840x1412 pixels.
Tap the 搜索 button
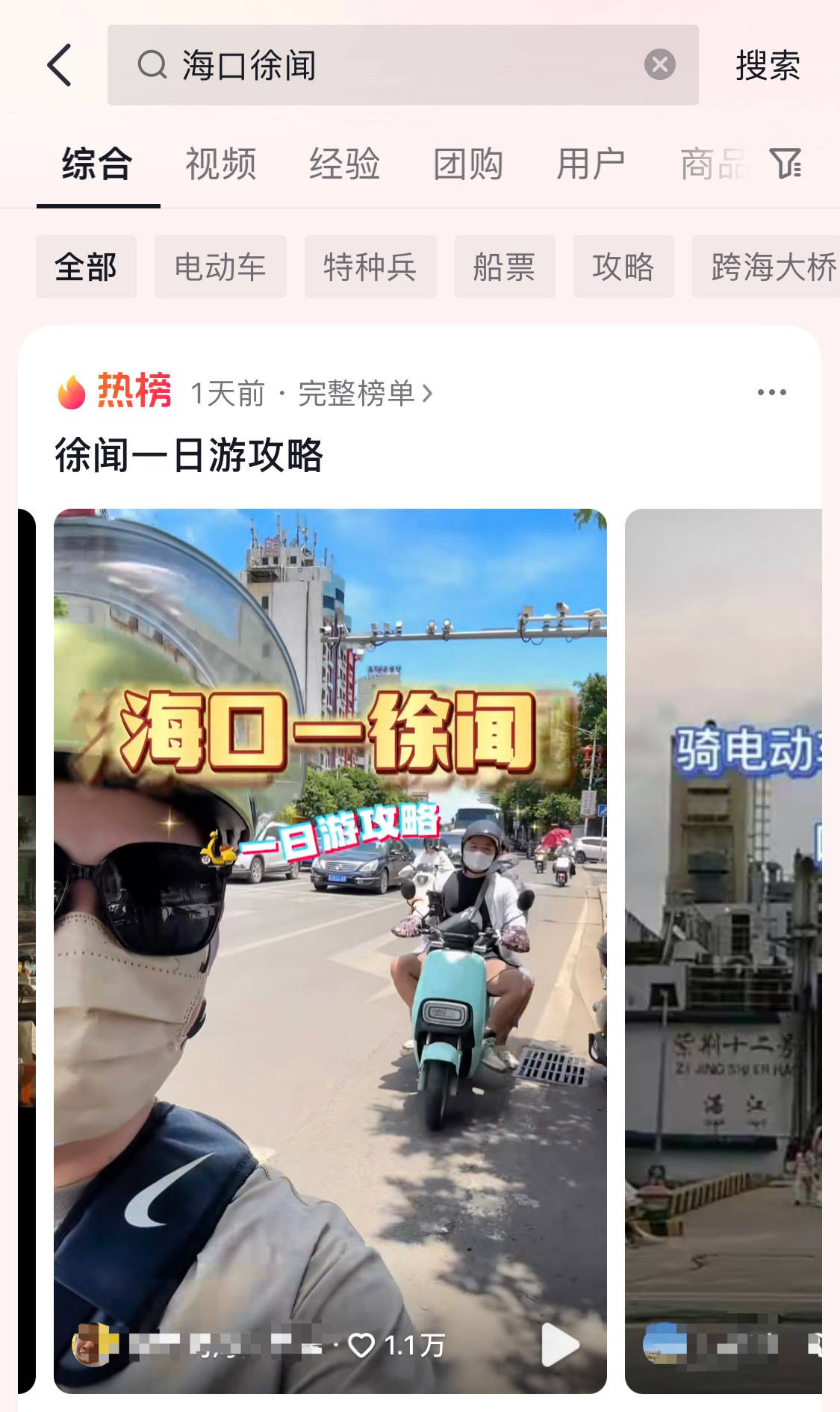[x=768, y=65]
